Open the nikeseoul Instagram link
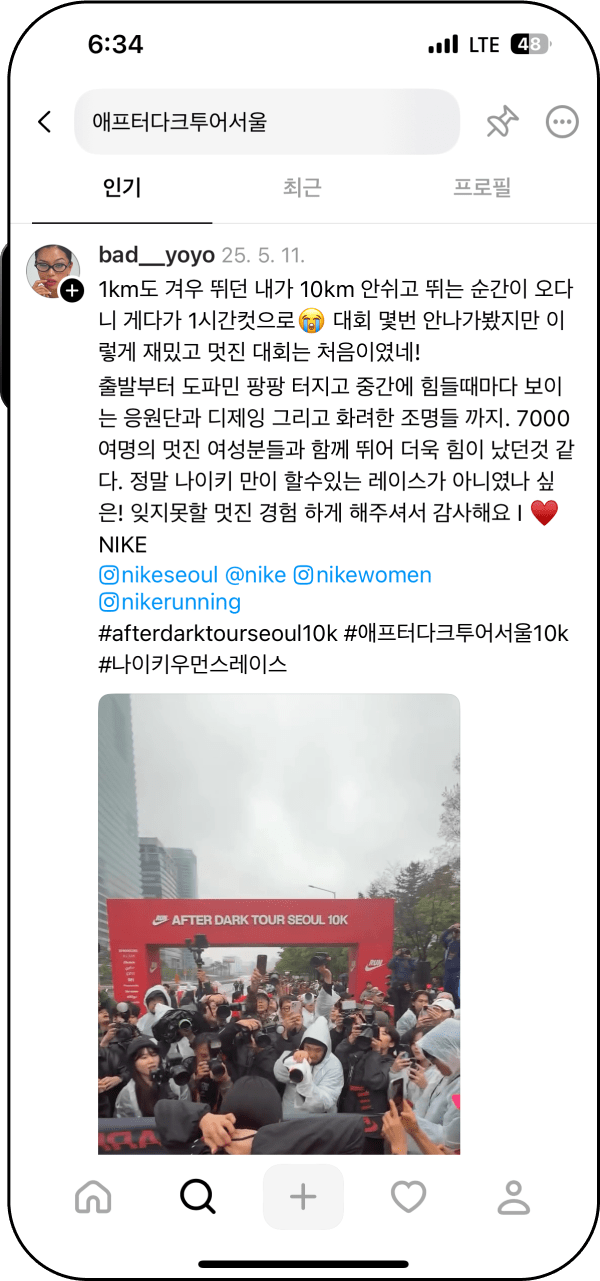 tap(158, 575)
